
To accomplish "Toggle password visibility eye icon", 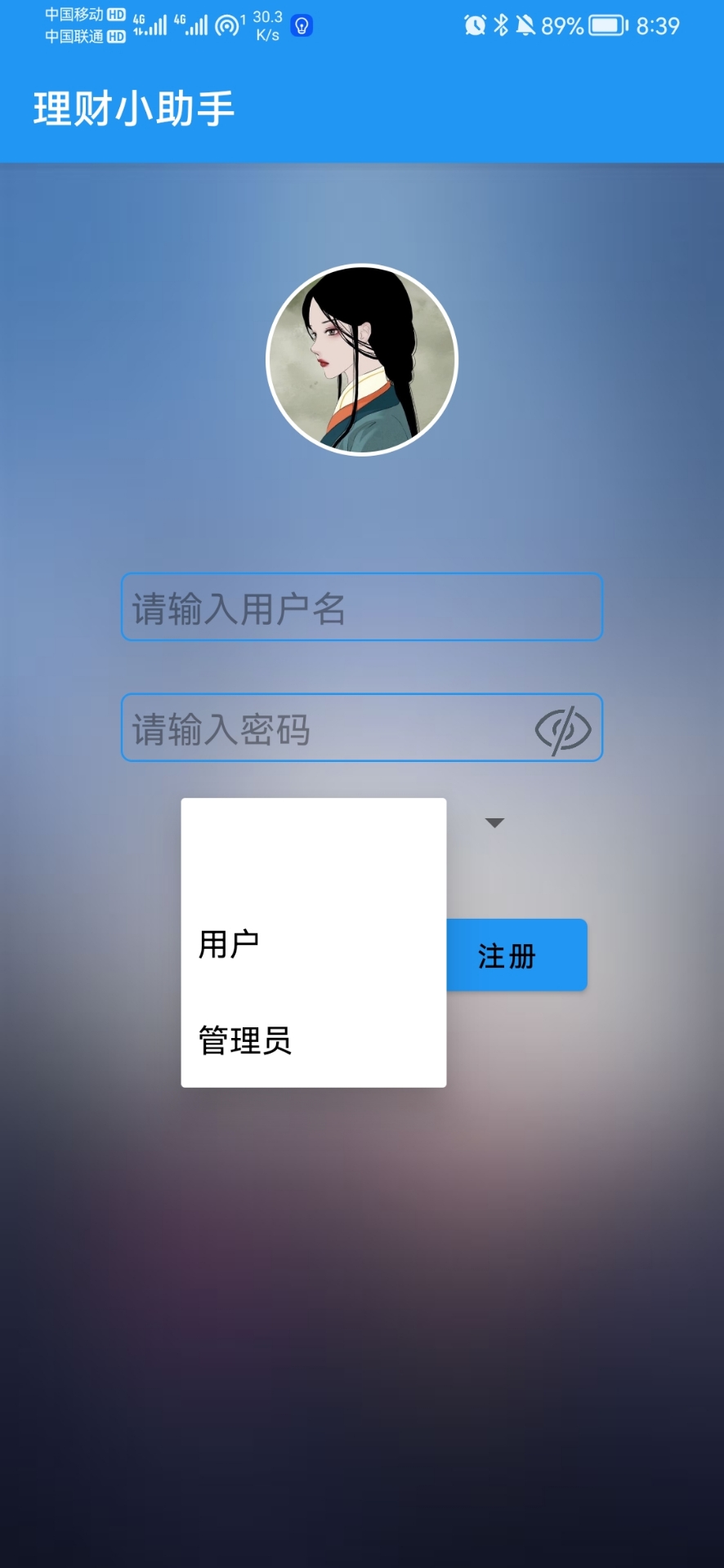I will pos(562,729).
